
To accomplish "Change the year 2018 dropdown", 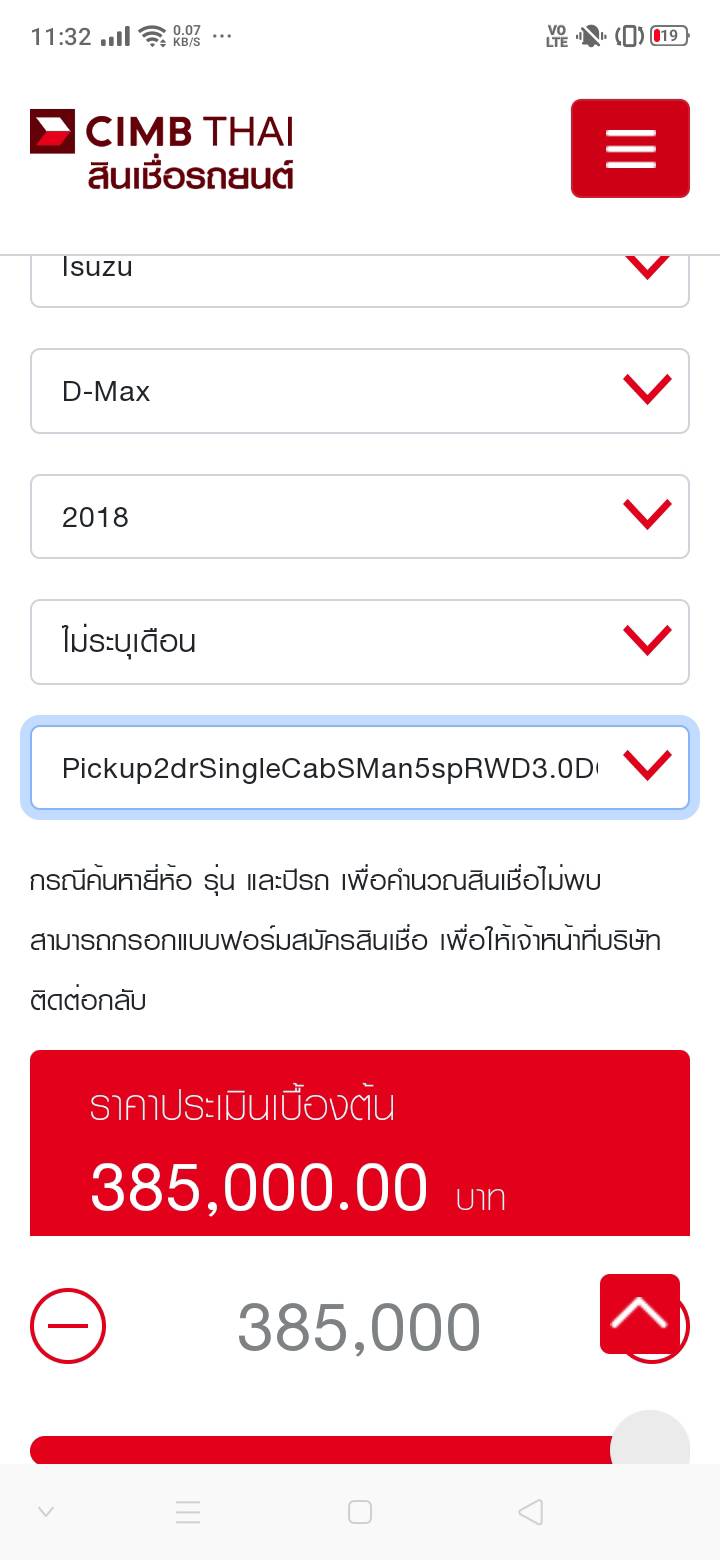I will (360, 516).
